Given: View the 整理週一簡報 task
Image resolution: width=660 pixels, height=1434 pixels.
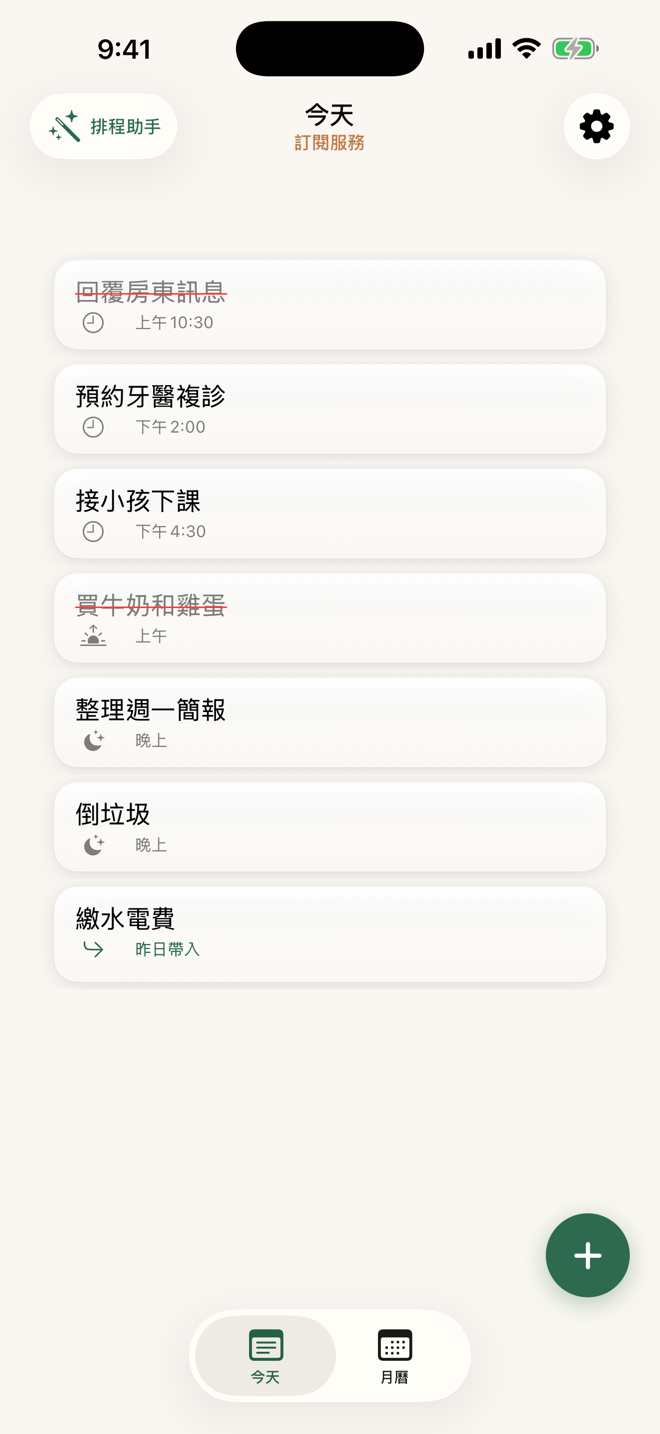Looking at the screenshot, I should coord(330,723).
